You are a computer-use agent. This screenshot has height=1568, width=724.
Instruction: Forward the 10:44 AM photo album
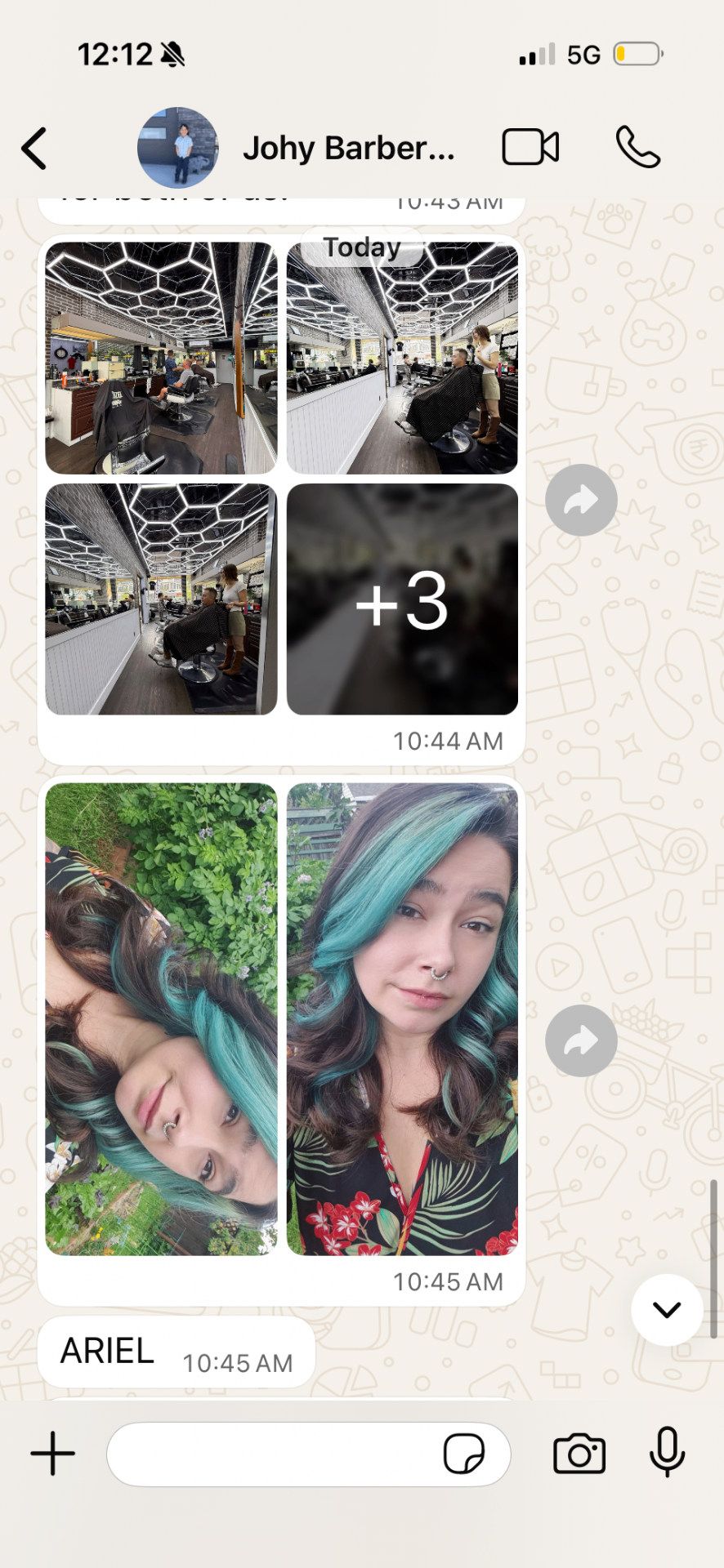581,500
